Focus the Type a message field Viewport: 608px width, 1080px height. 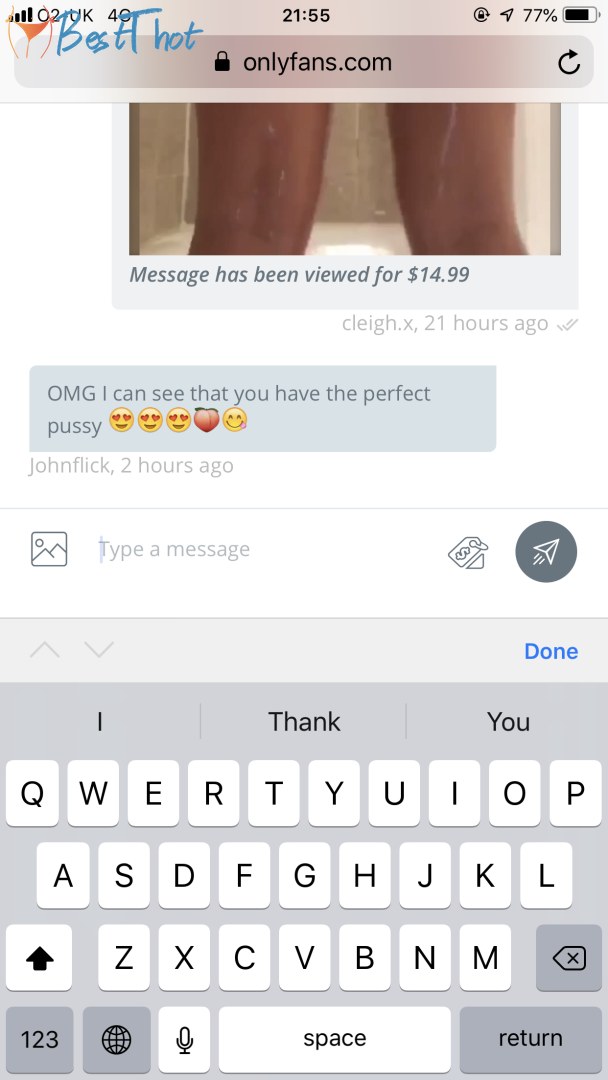pyautogui.click(x=260, y=550)
